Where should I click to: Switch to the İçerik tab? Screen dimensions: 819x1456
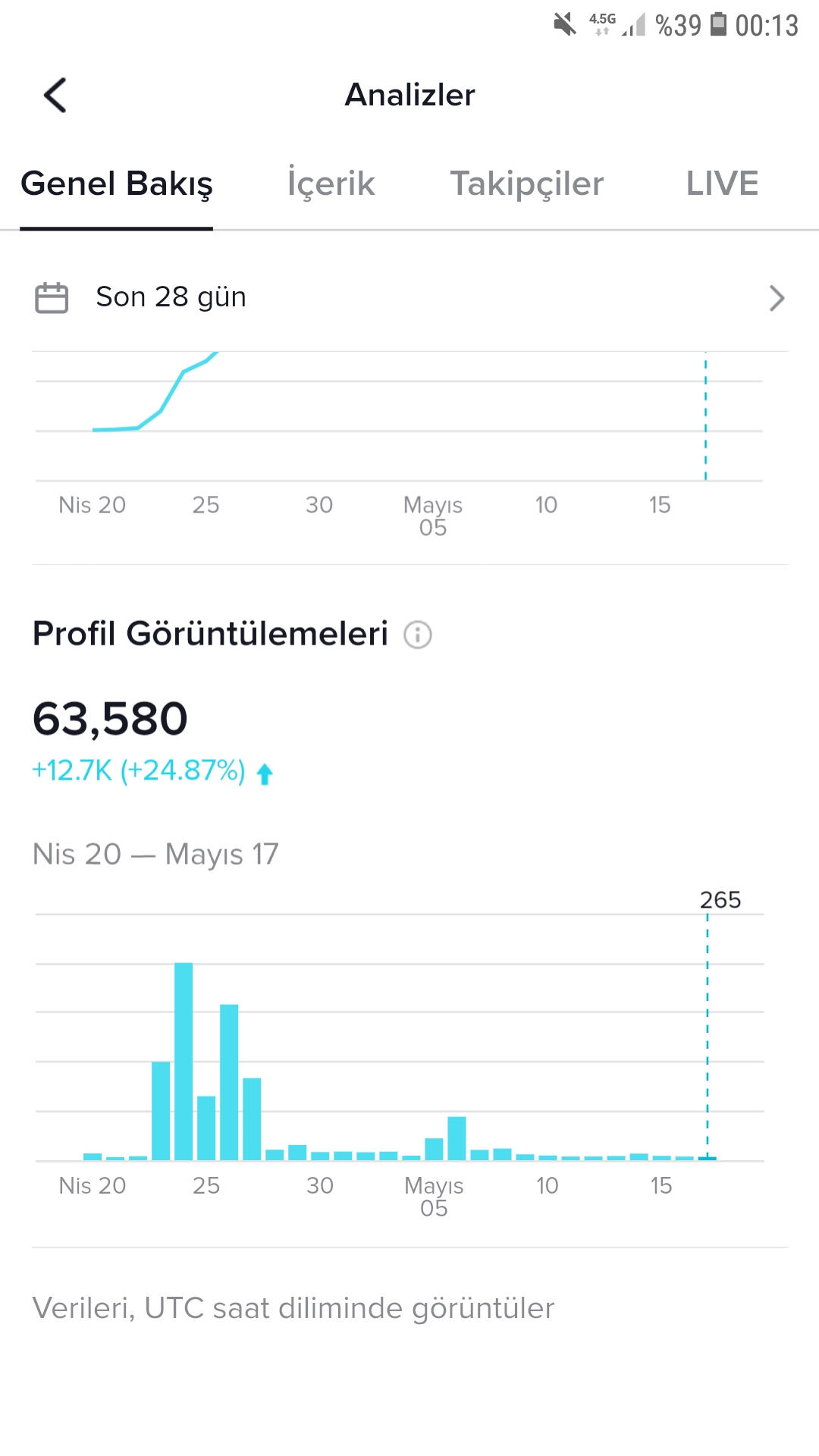(331, 184)
